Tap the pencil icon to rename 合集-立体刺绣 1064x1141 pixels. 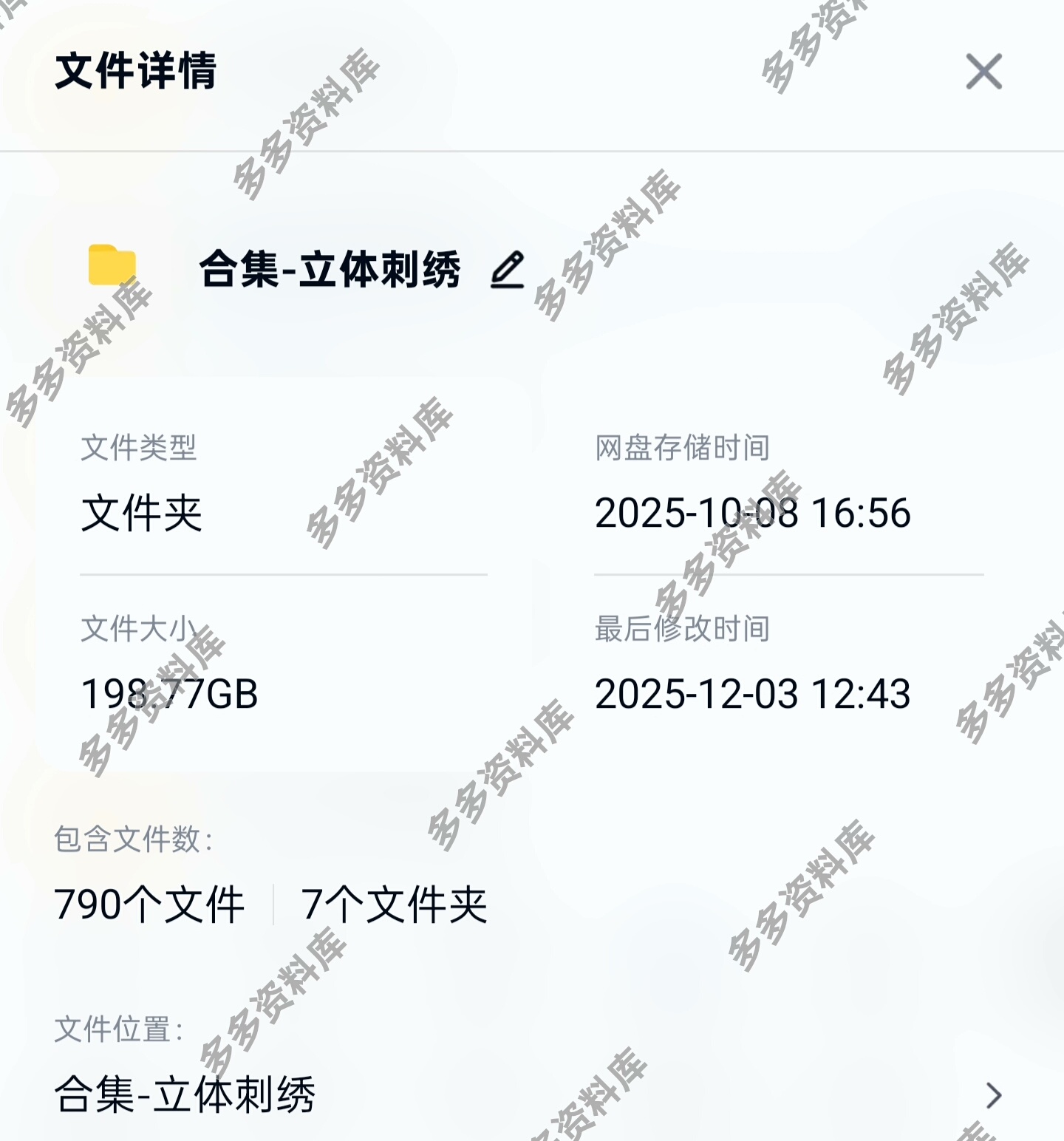(x=508, y=270)
